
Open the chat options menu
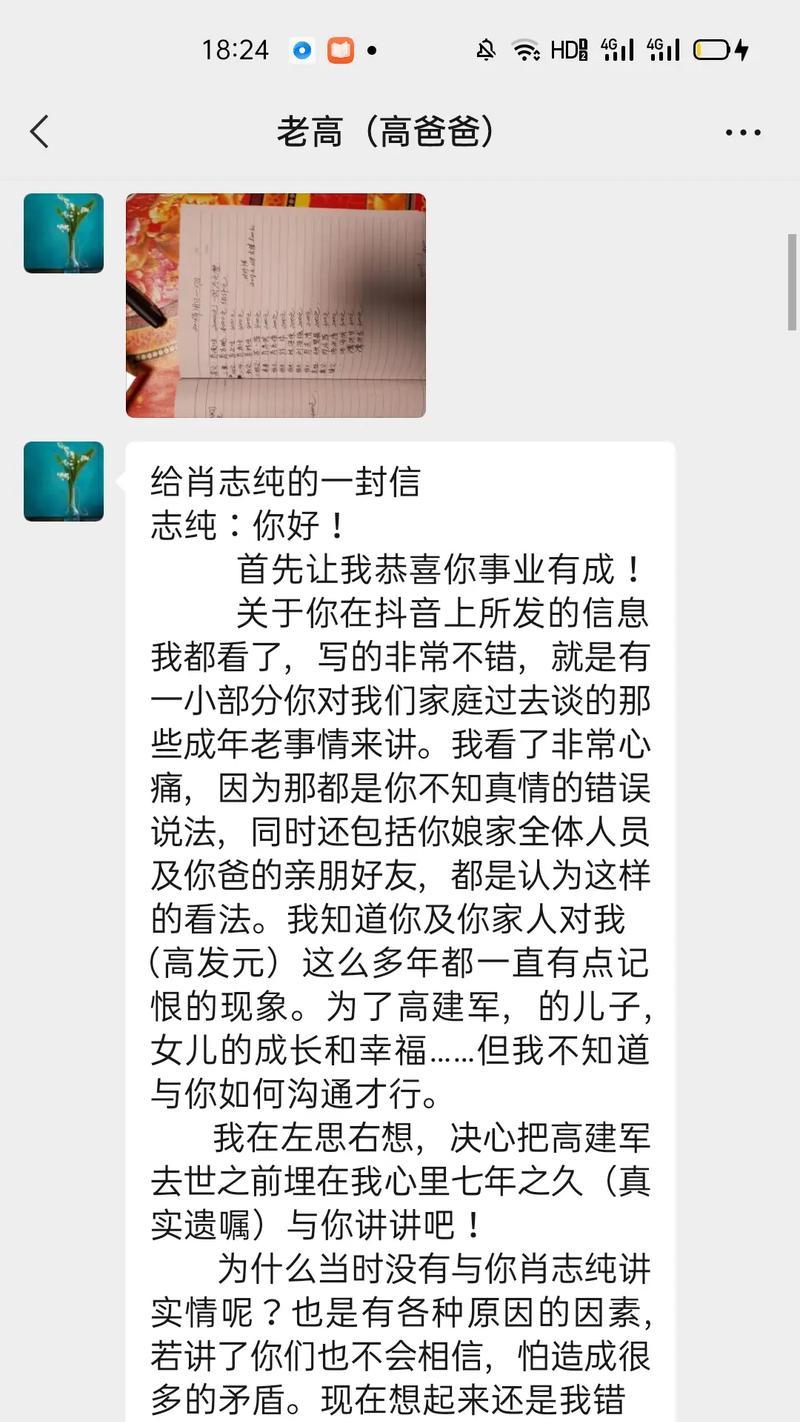pyautogui.click(x=742, y=133)
